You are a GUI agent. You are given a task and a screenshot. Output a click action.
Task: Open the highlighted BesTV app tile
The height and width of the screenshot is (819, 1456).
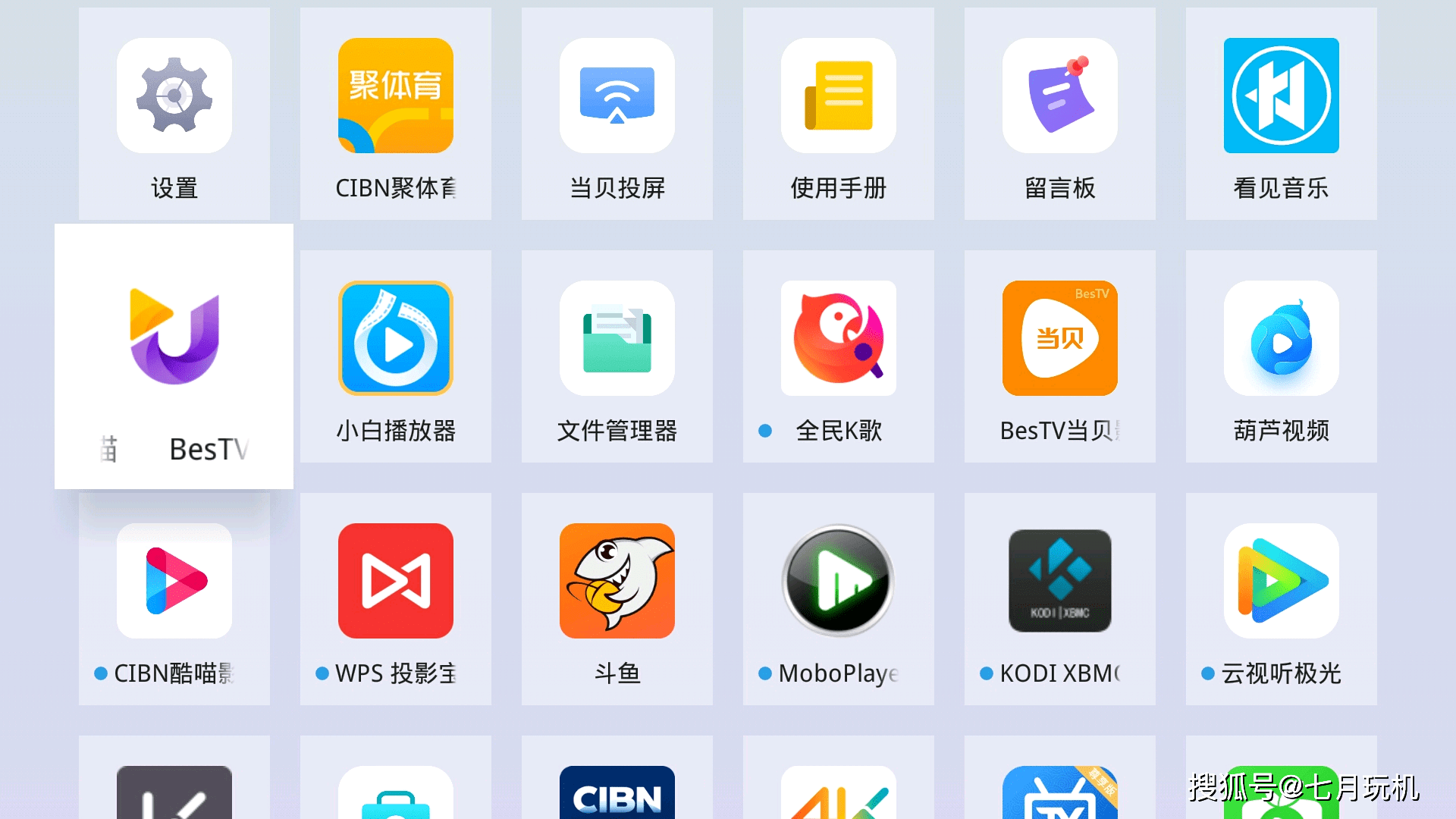click(174, 356)
